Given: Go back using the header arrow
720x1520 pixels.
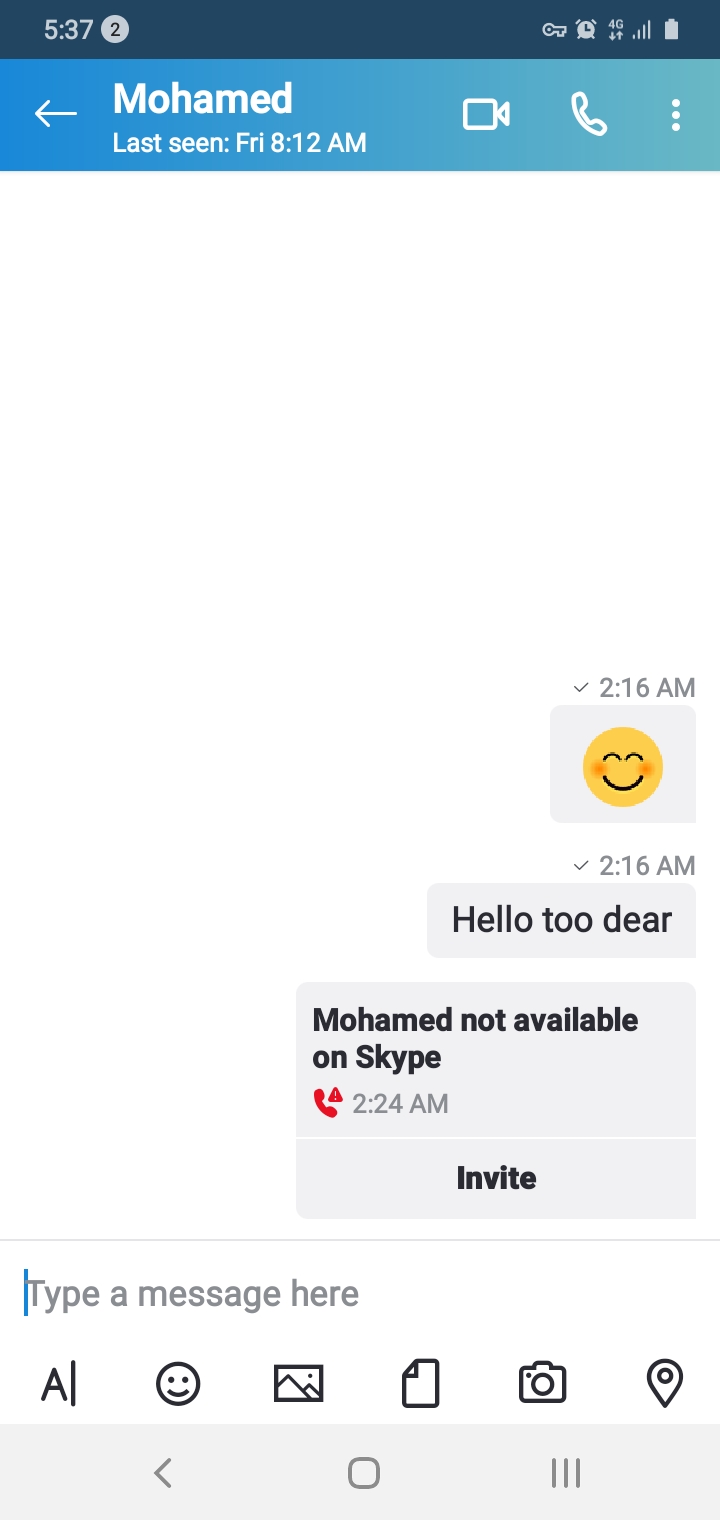Looking at the screenshot, I should (x=56, y=114).
